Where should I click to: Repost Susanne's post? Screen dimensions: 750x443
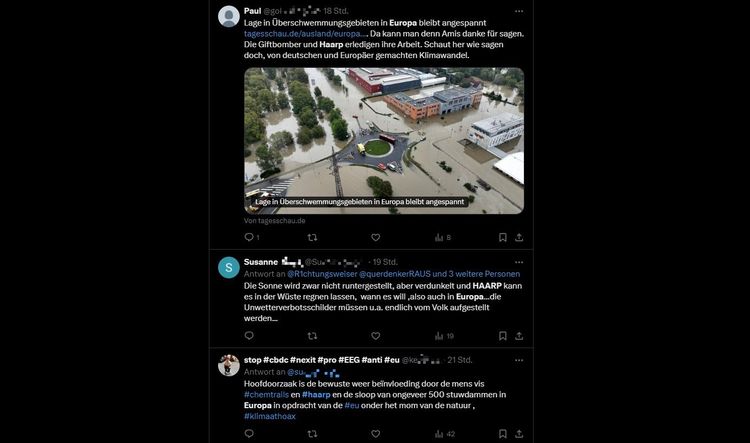tap(312, 336)
